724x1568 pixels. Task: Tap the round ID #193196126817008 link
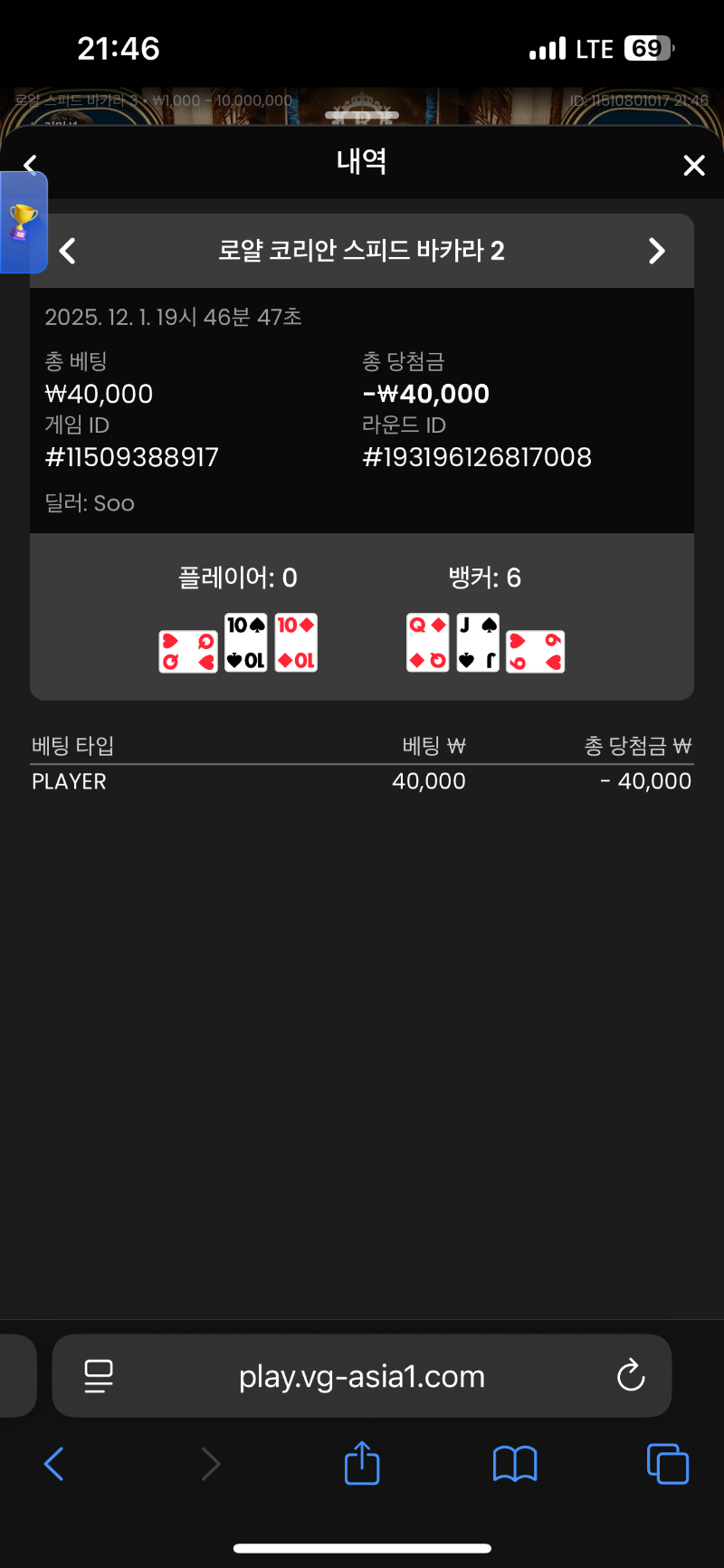click(477, 457)
